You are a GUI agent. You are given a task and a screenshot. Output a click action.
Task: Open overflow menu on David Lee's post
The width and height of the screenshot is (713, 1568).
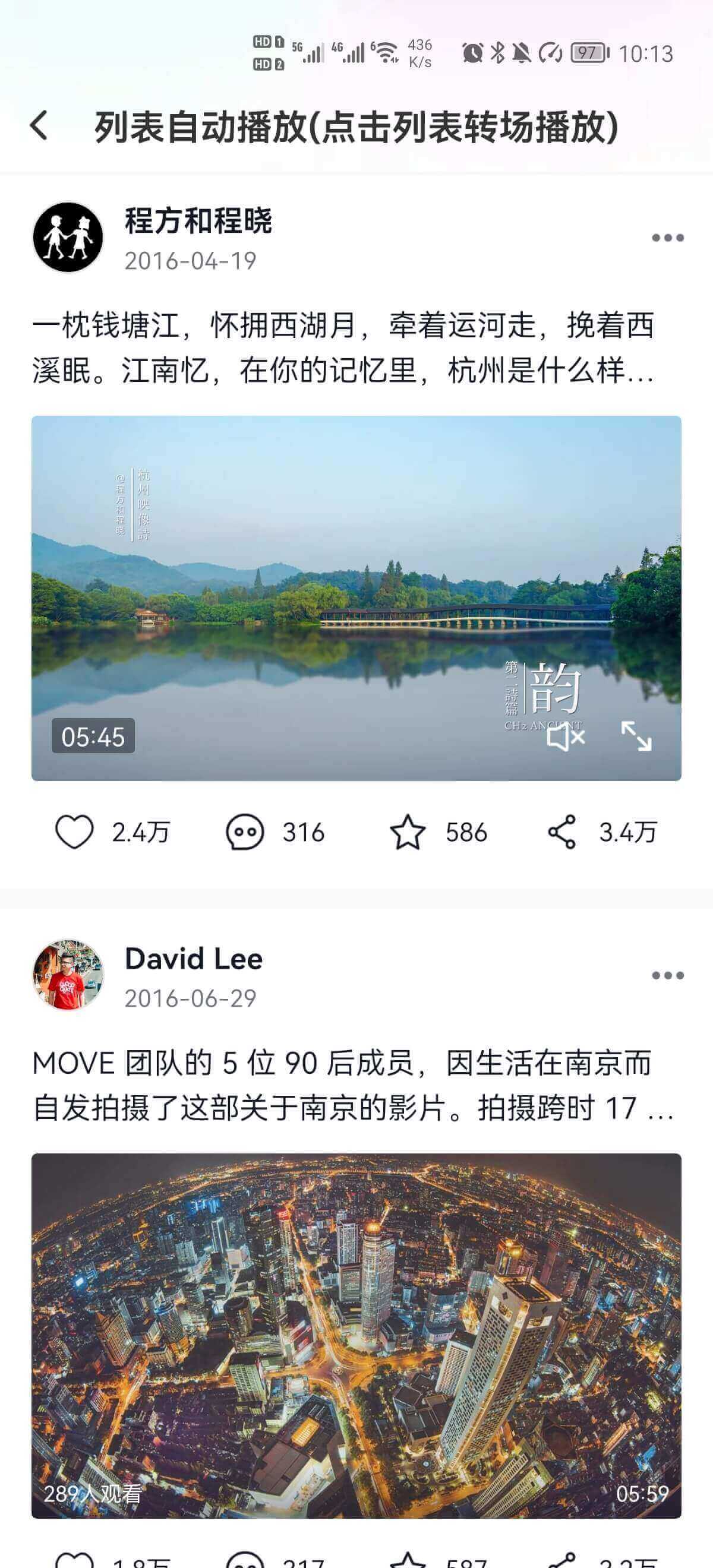[667, 976]
